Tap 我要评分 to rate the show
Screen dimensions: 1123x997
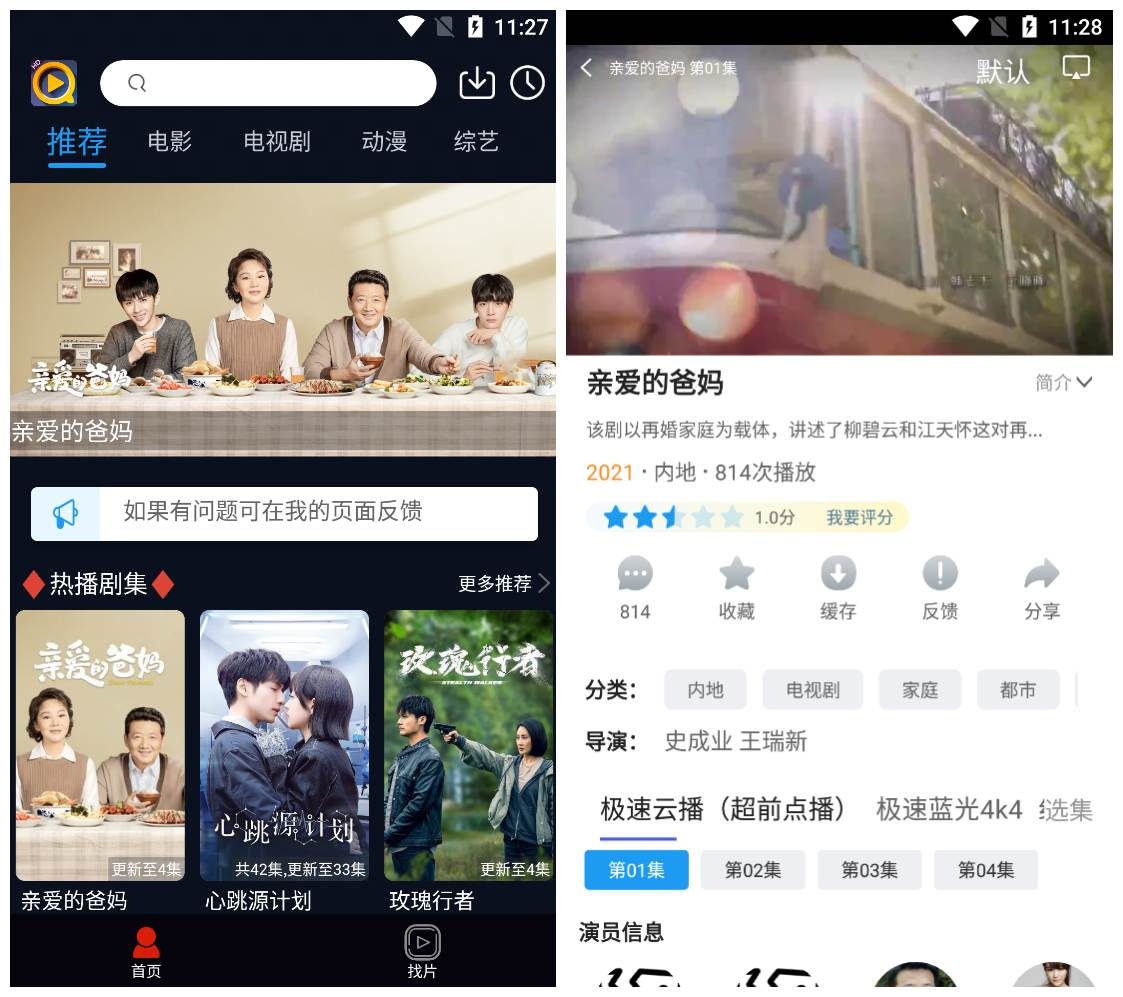point(859,517)
